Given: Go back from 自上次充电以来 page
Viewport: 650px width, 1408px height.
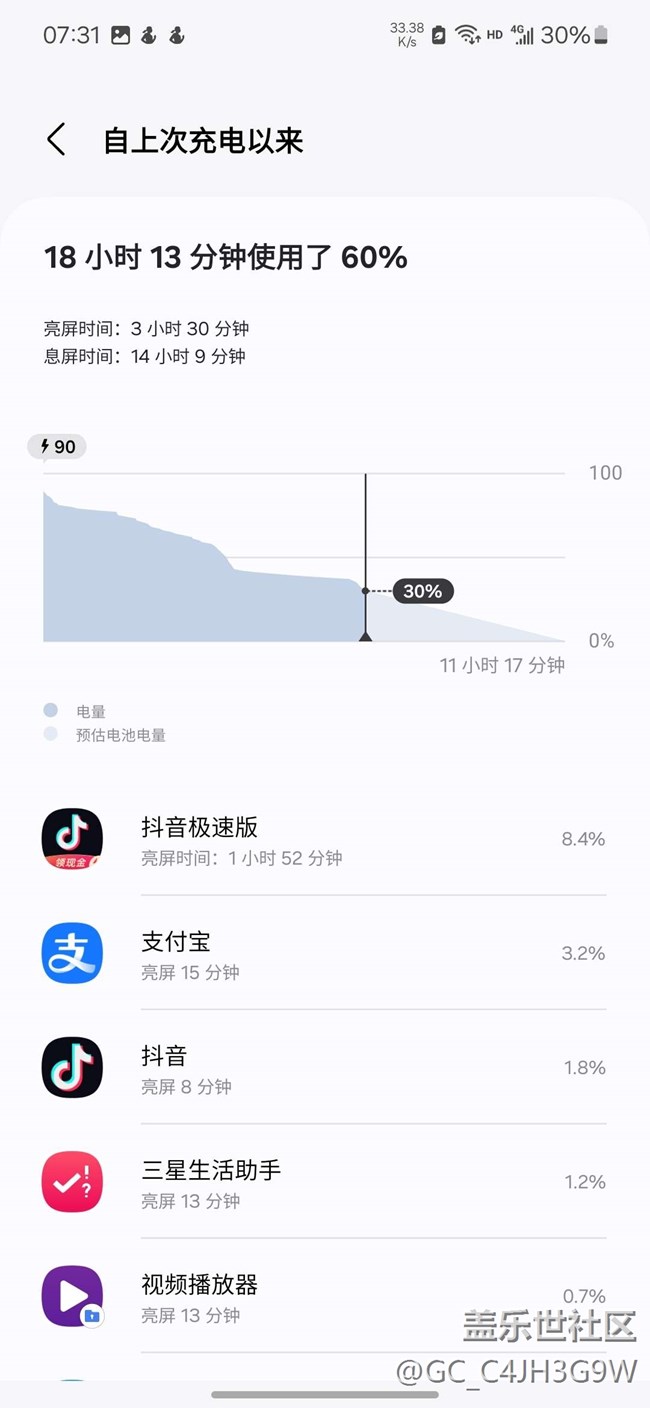Looking at the screenshot, I should 56,140.
